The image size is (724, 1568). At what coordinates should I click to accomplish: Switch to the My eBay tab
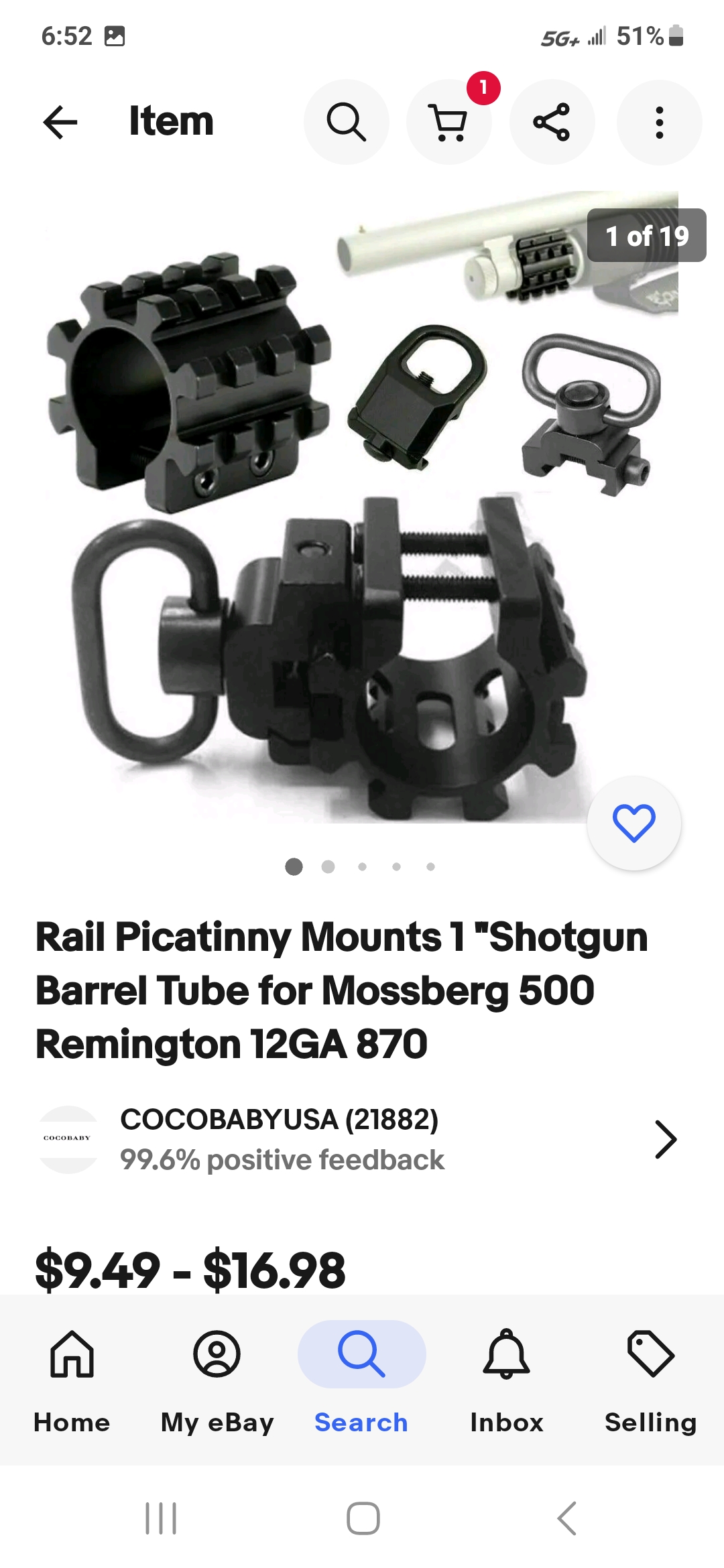[217, 1380]
